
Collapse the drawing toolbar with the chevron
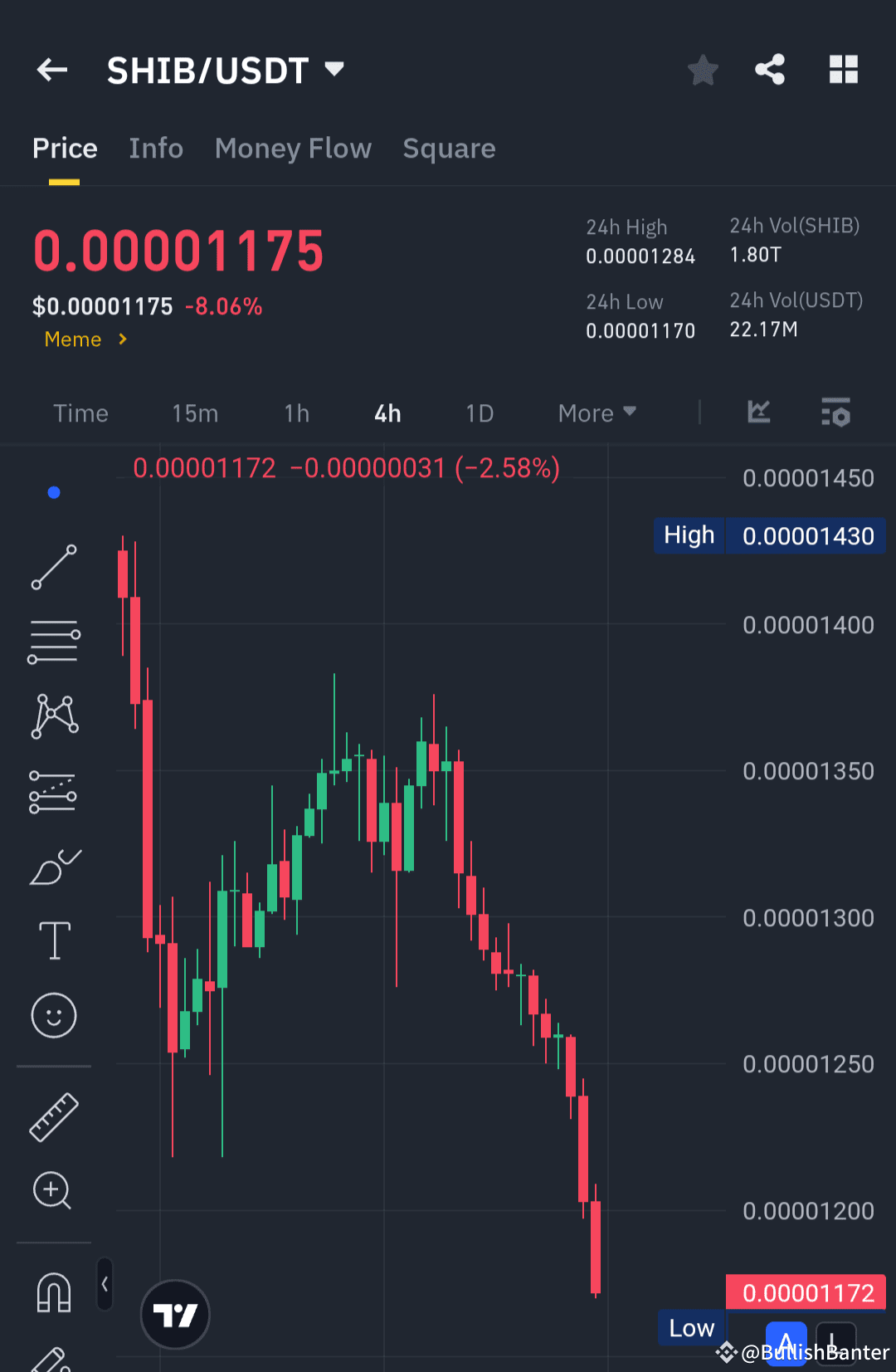(105, 1283)
